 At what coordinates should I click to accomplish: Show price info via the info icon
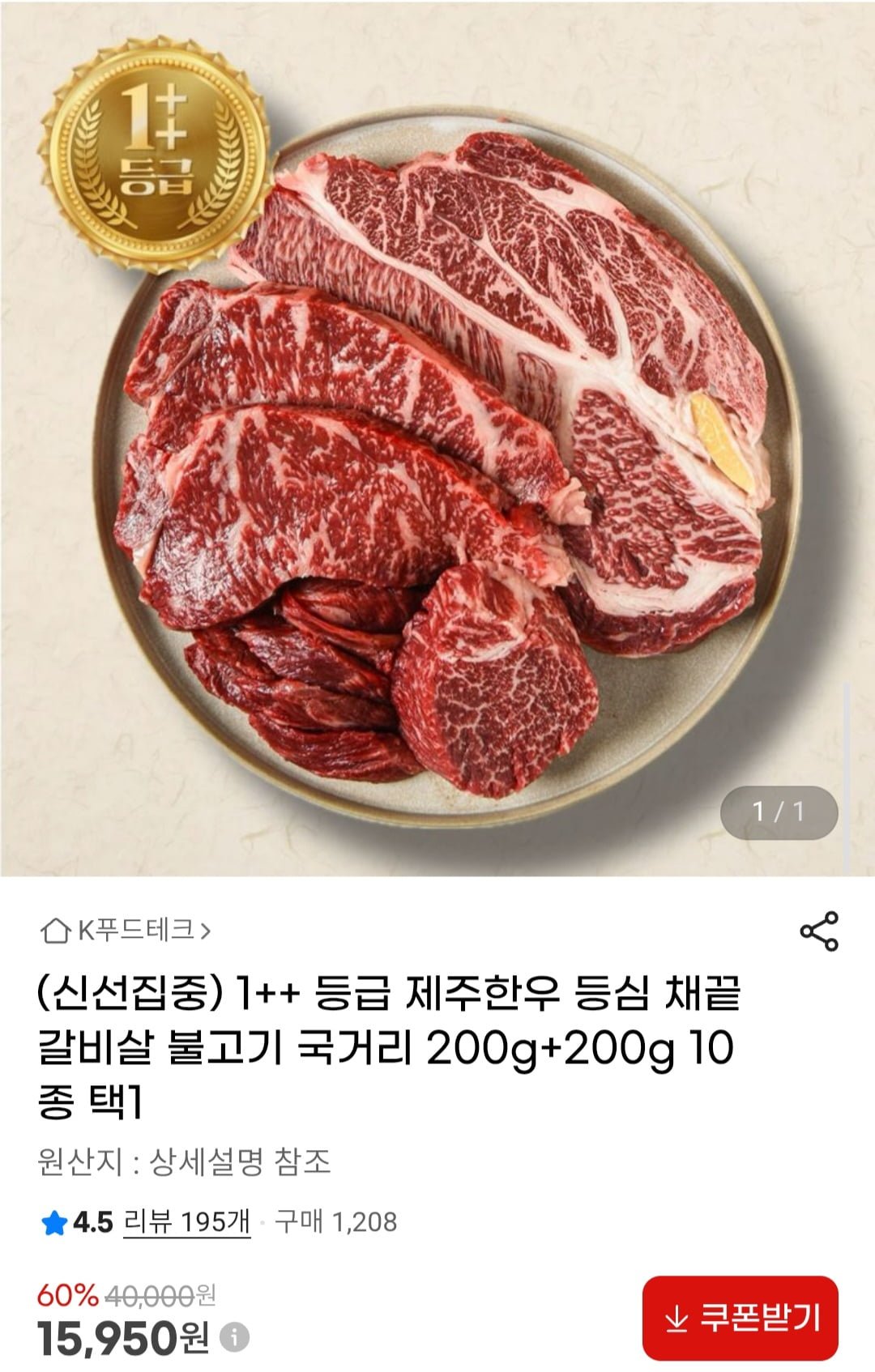tap(235, 1336)
